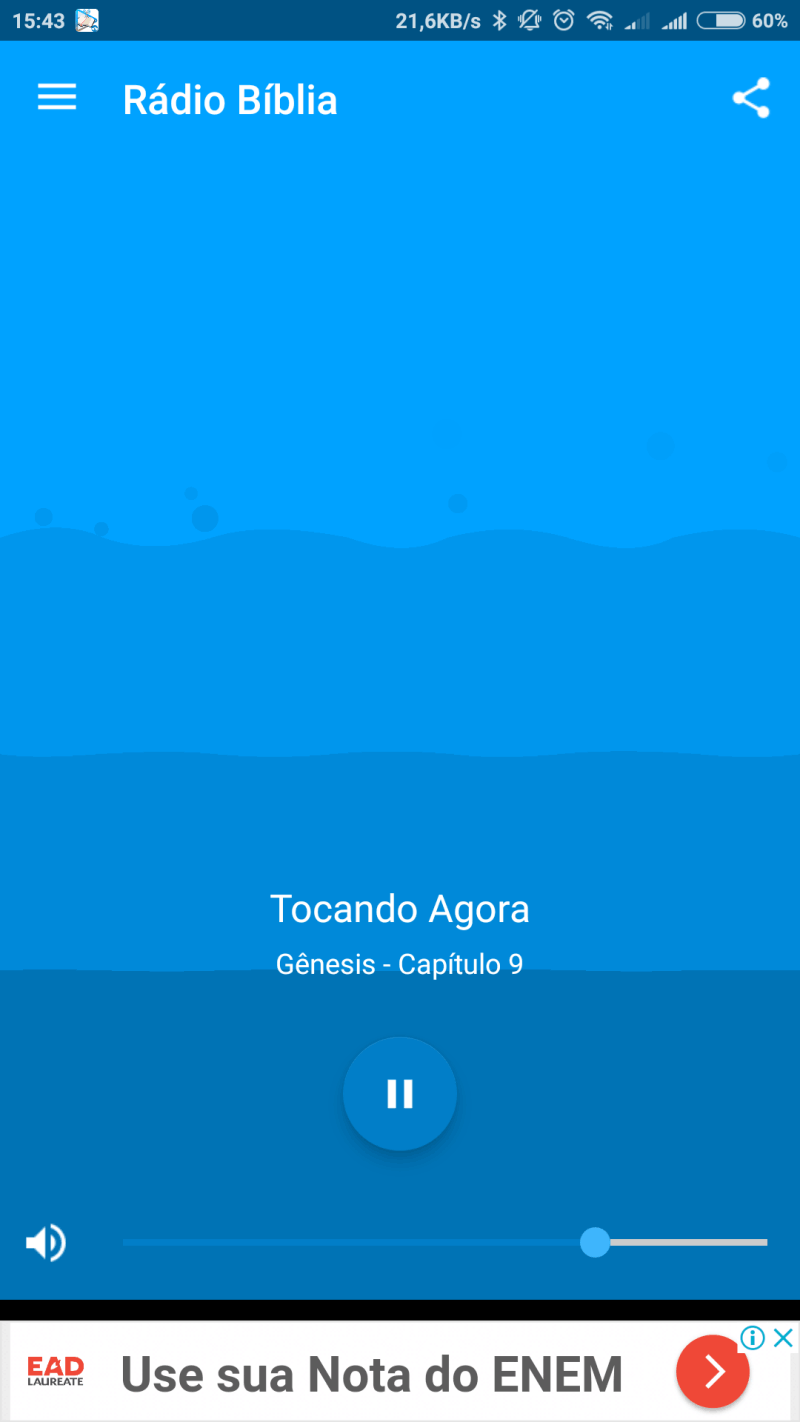Tap the Rádio Bíblia title in the toolbar
The width and height of the screenshot is (800, 1422).
point(230,99)
